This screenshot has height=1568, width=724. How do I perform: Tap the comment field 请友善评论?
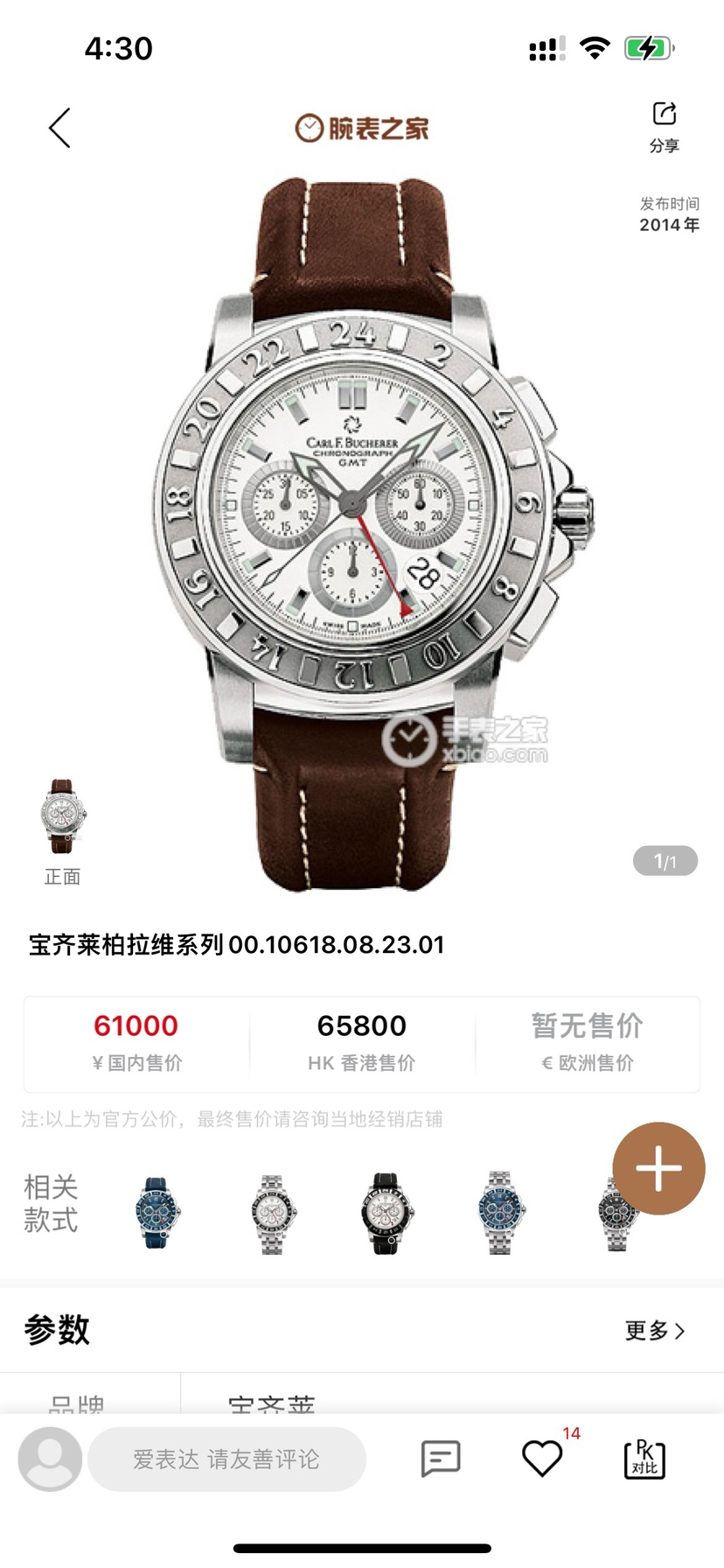pyautogui.click(x=226, y=1459)
